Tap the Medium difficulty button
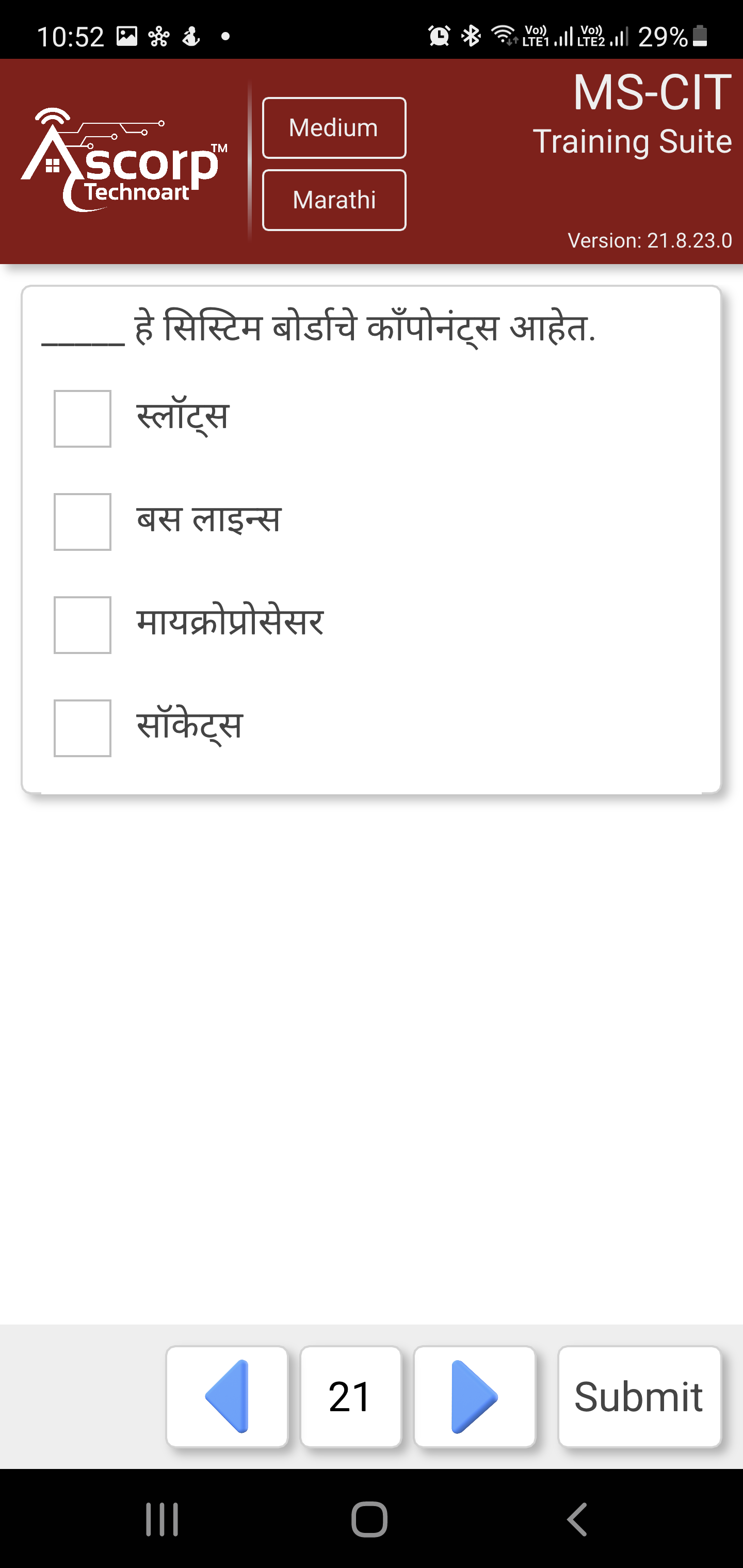 [x=334, y=128]
